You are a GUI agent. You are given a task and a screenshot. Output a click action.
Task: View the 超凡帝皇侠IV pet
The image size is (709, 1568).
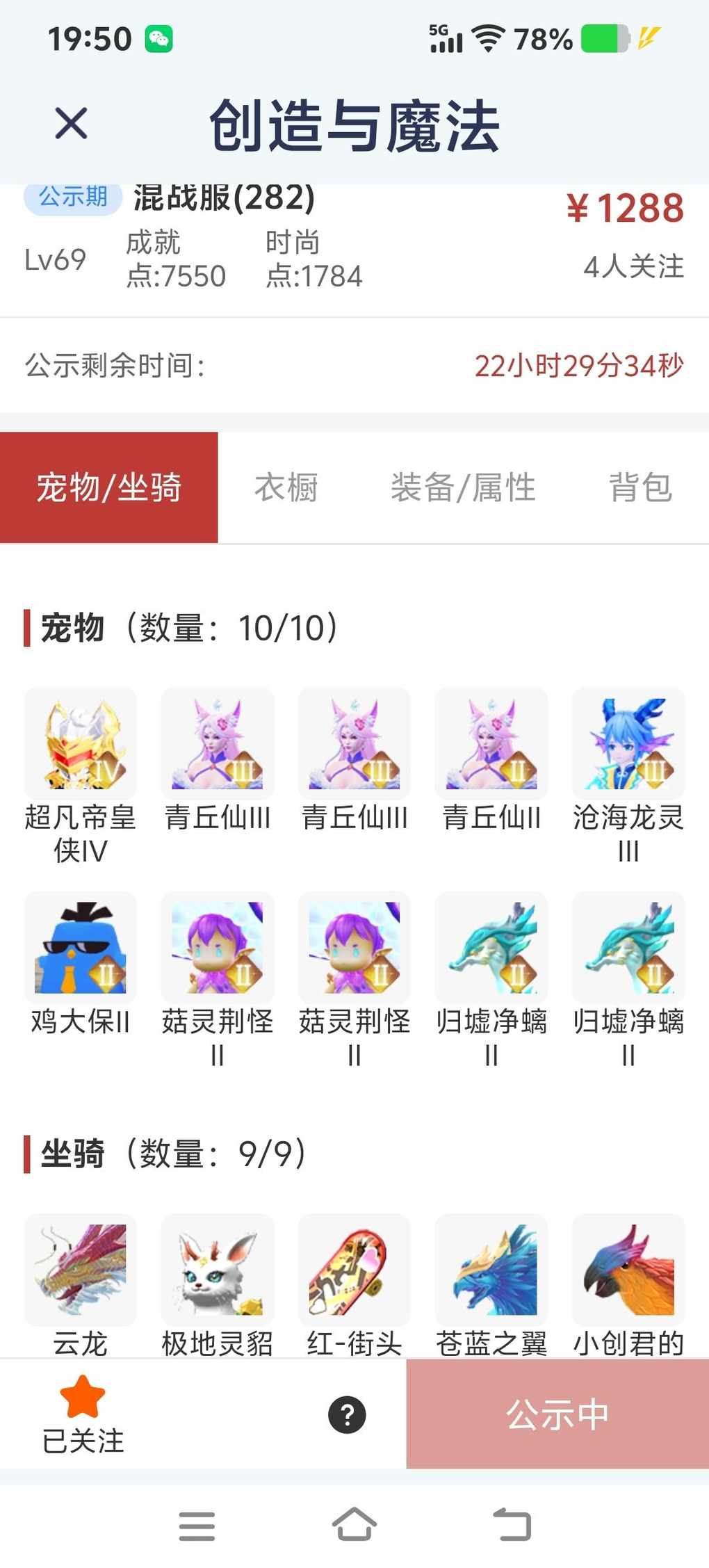click(81, 743)
